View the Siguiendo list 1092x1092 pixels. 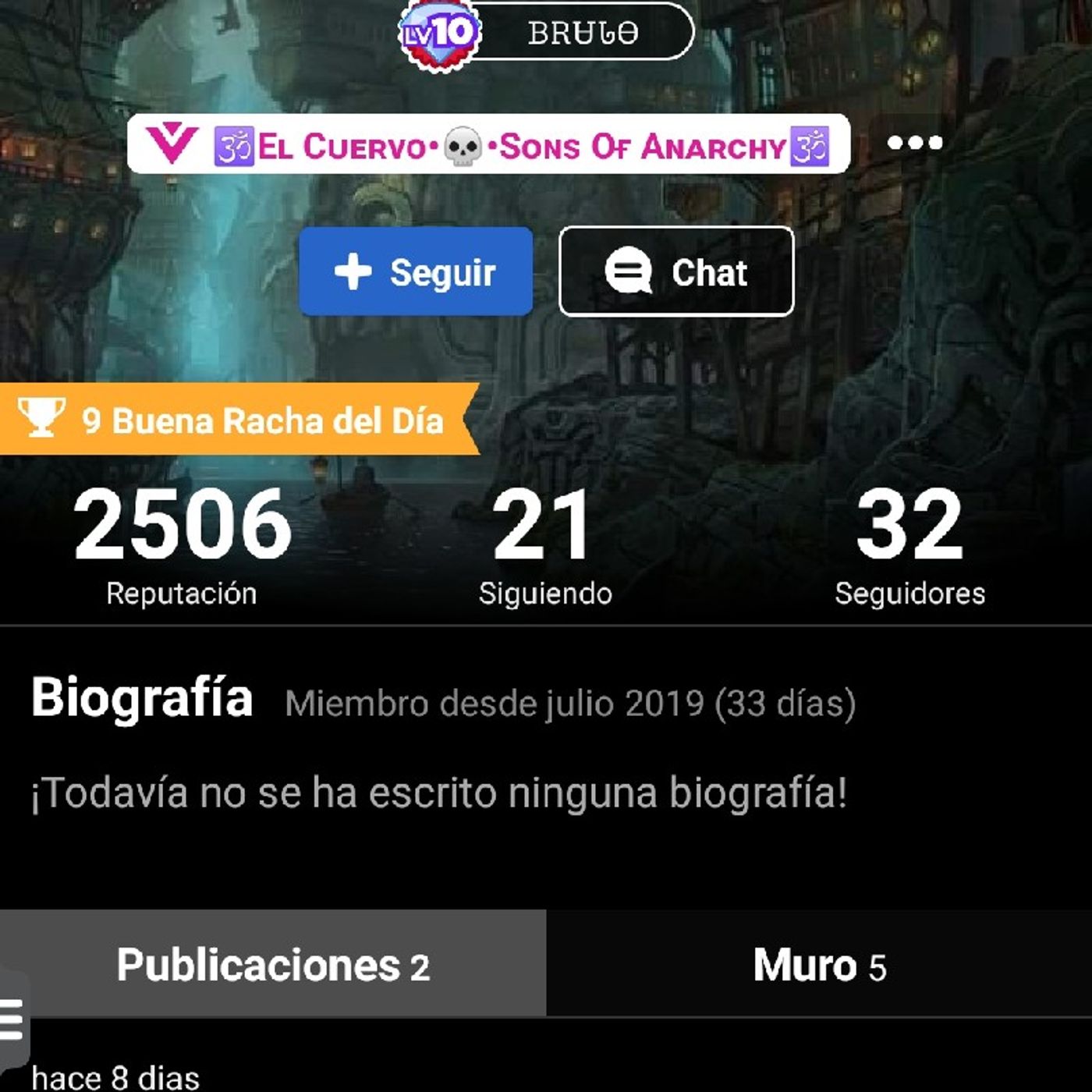coord(544,546)
